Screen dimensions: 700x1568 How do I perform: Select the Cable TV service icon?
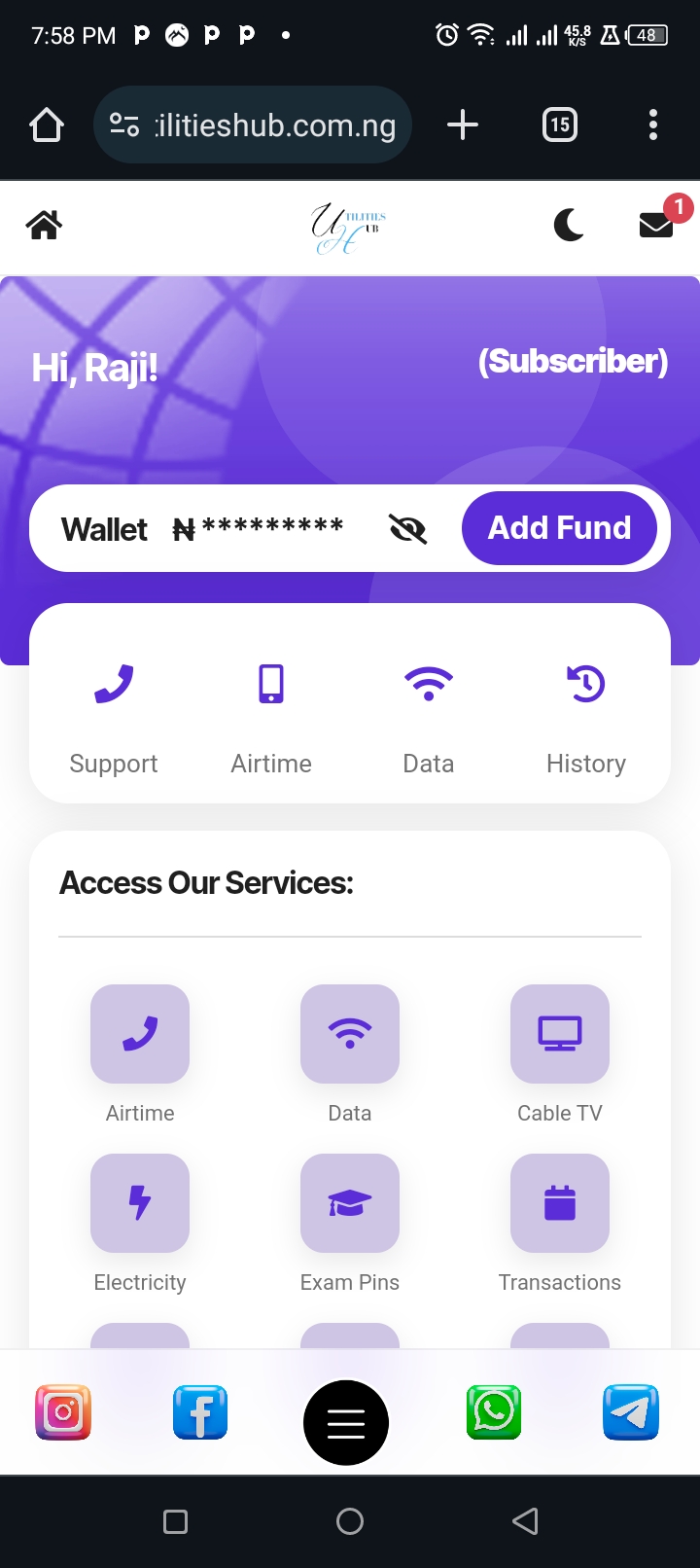pos(559,1034)
